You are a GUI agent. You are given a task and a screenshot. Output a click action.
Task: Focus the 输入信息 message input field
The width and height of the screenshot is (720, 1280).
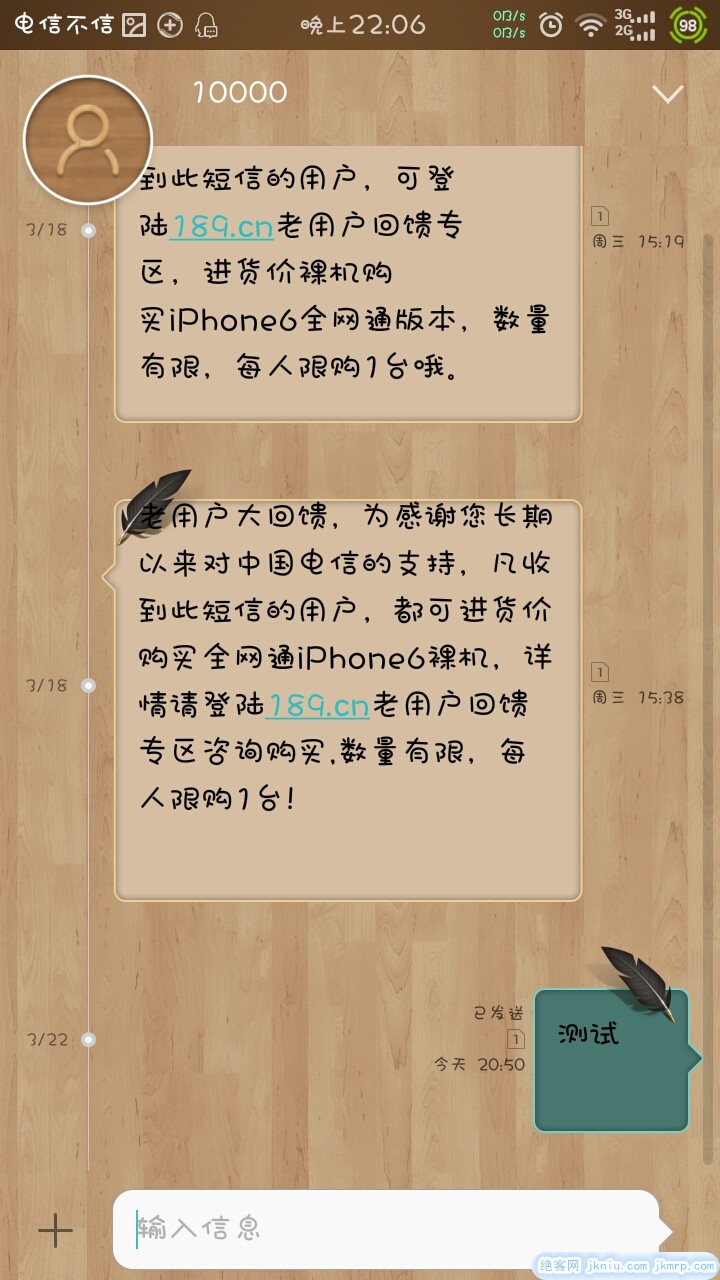pyautogui.click(x=390, y=1228)
